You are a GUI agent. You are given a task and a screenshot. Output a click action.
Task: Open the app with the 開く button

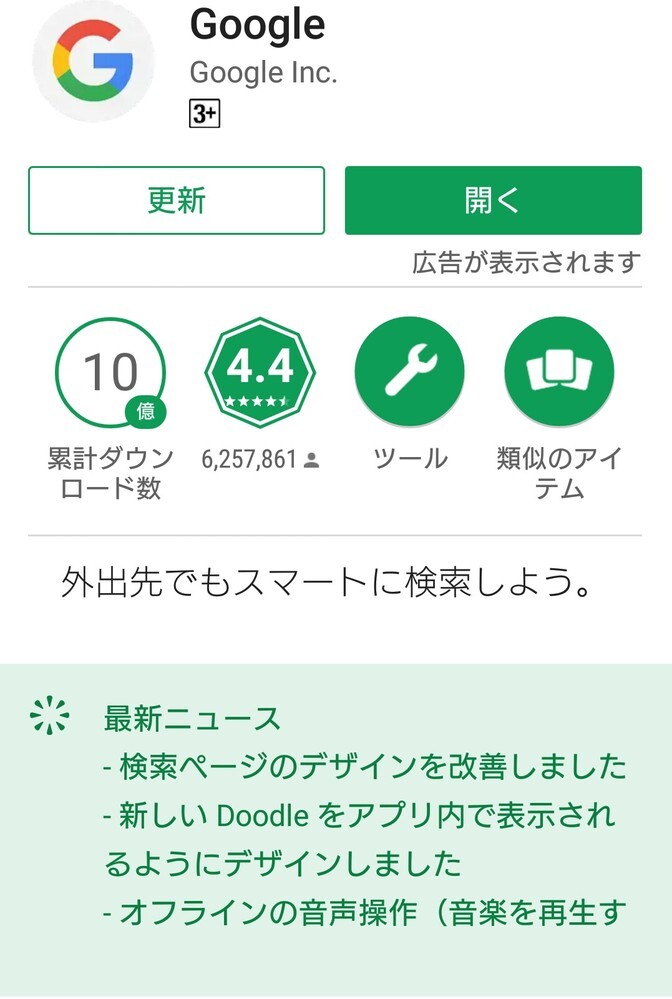(493, 201)
